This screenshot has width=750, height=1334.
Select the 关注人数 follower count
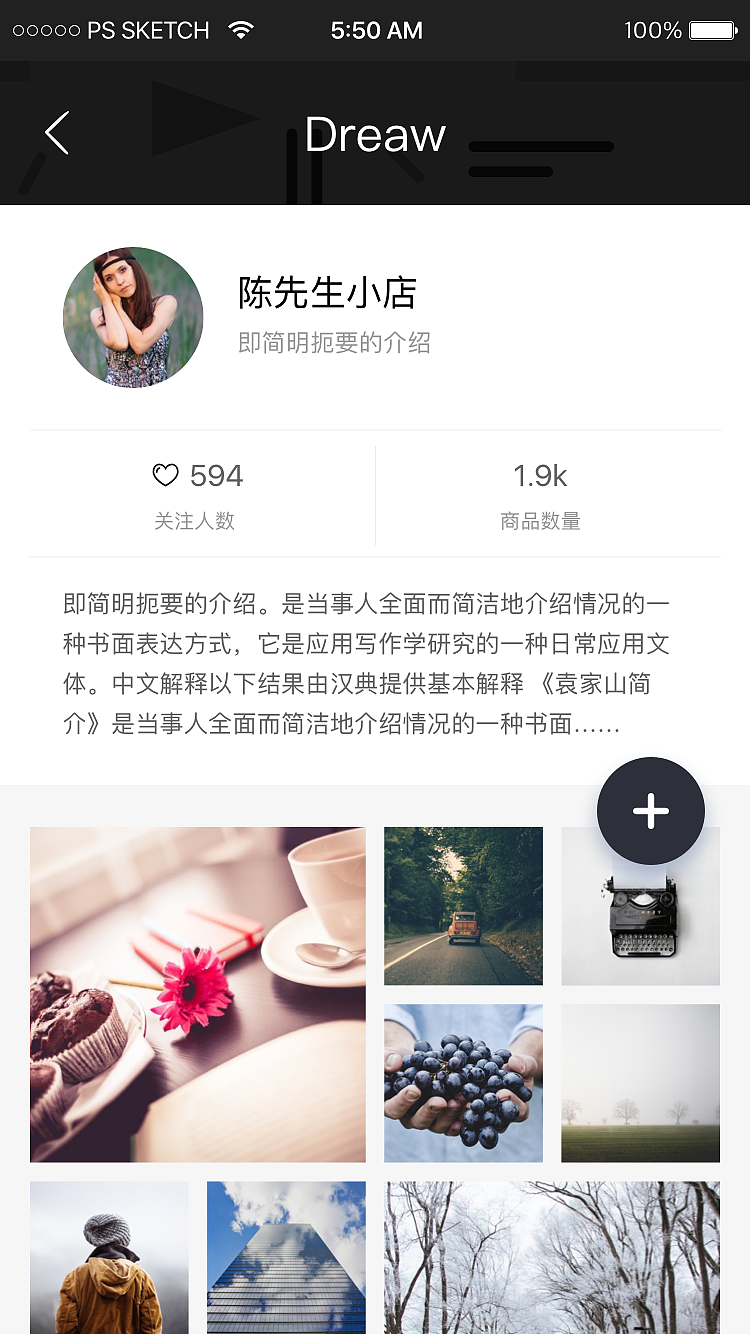pyautogui.click(x=195, y=521)
